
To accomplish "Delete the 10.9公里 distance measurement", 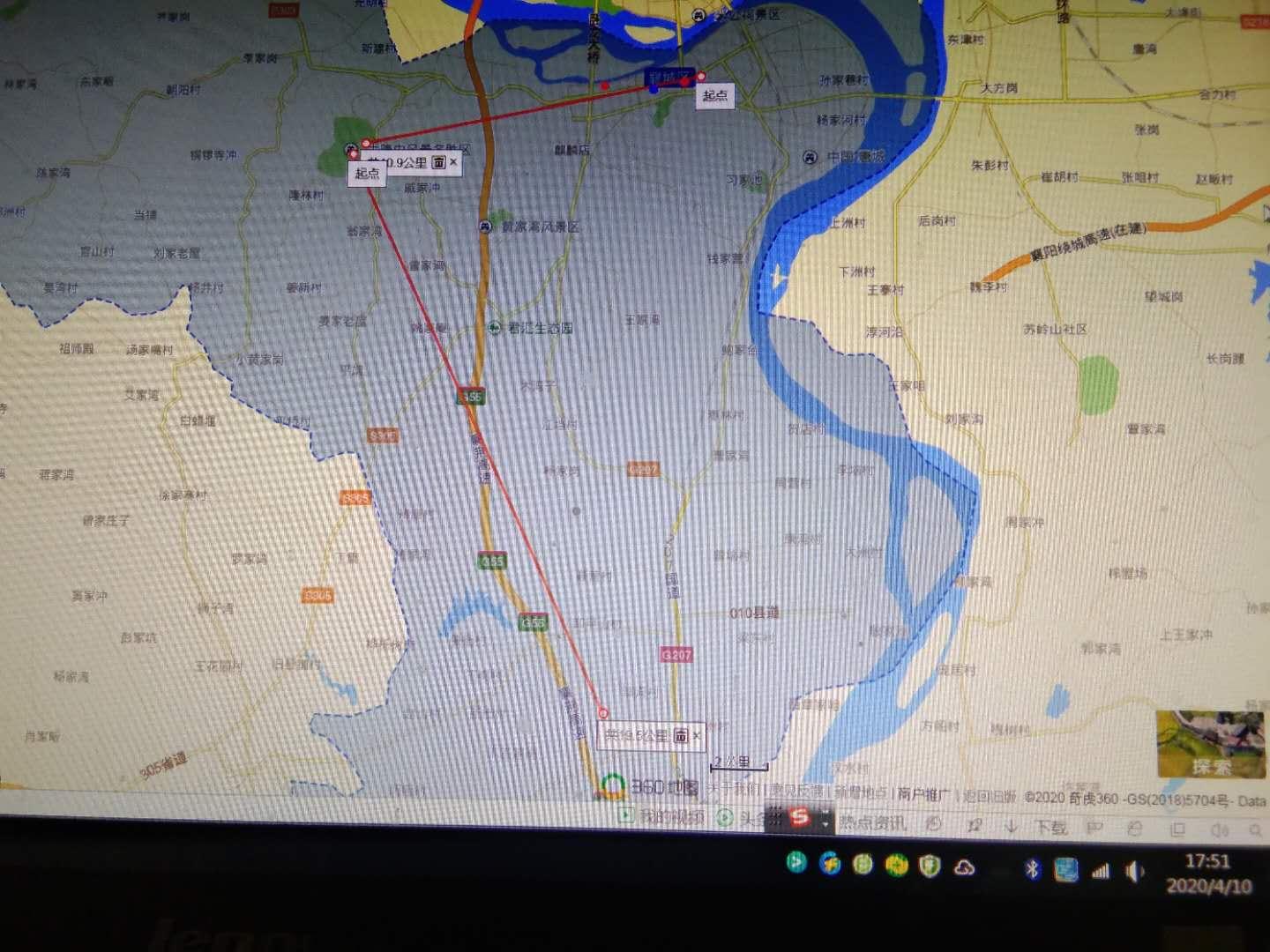I will pyautogui.click(x=438, y=162).
